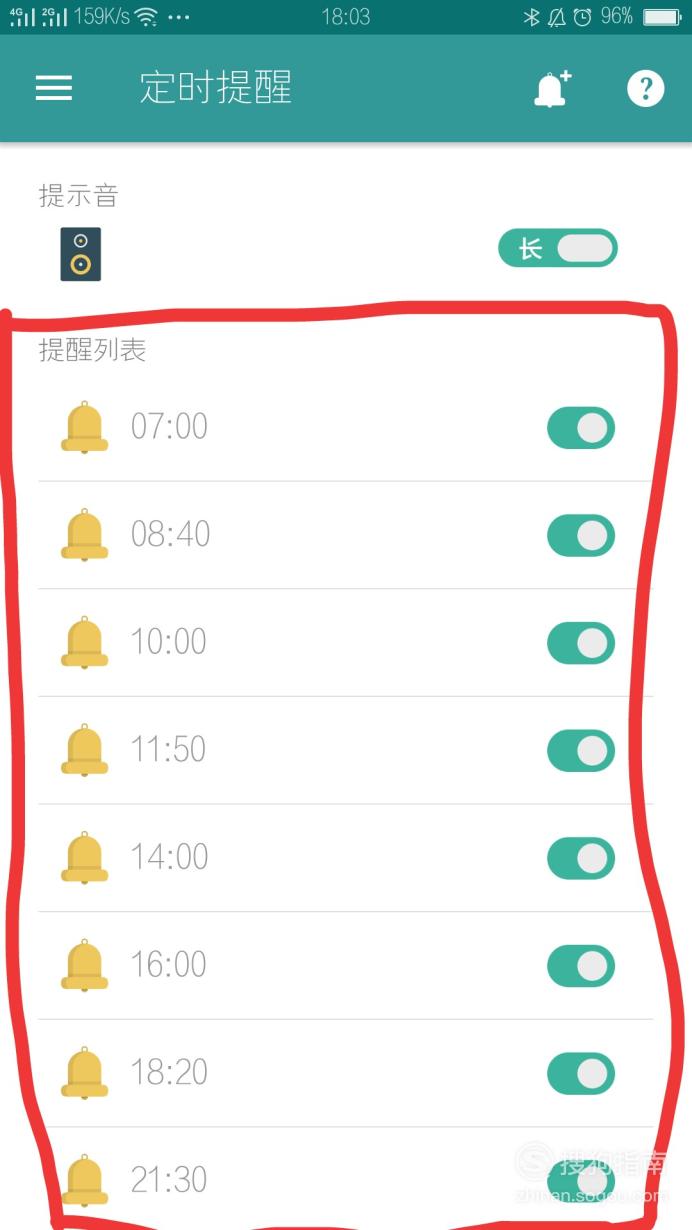Switch off the 11:50 reminder
The width and height of the screenshot is (692, 1230).
581,751
